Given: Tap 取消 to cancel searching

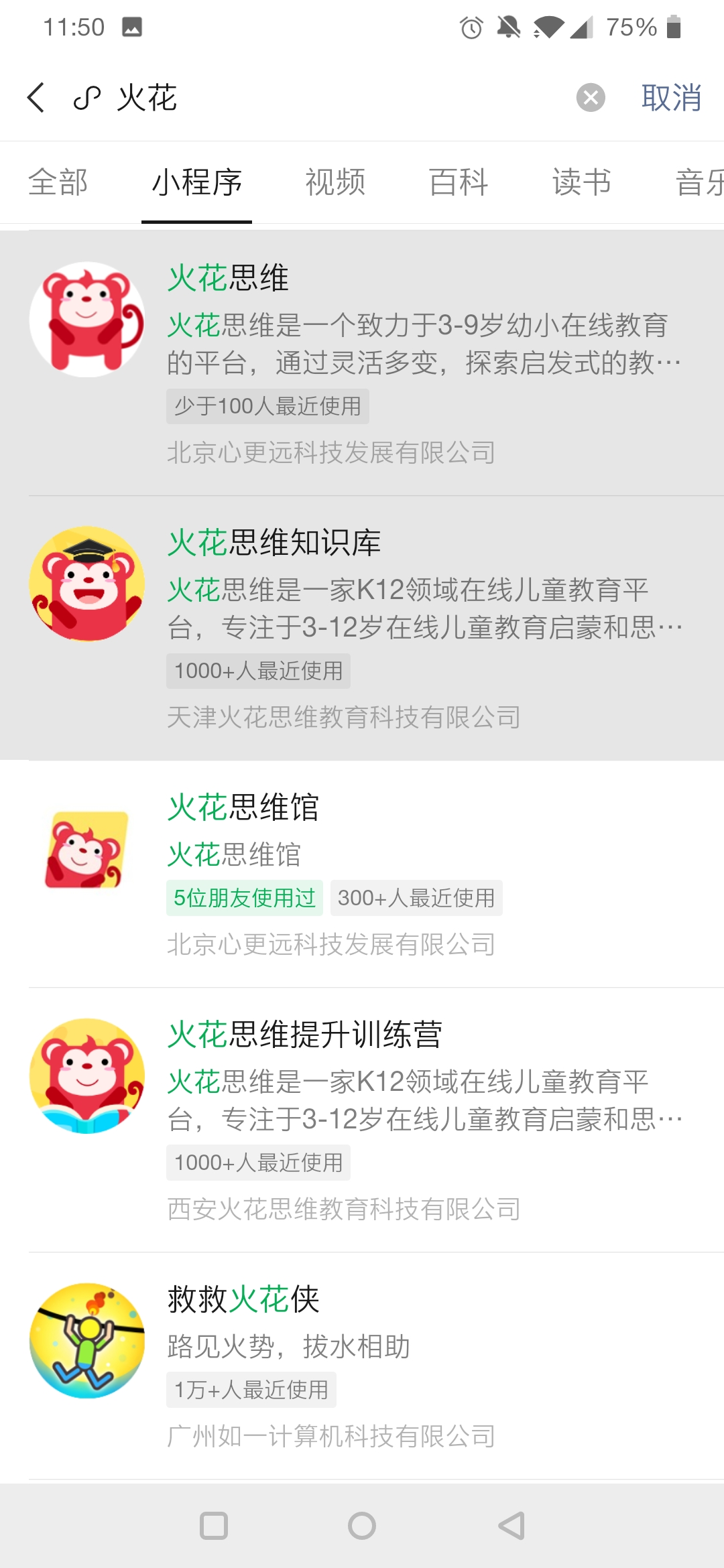Looking at the screenshot, I should pos(671,98).
